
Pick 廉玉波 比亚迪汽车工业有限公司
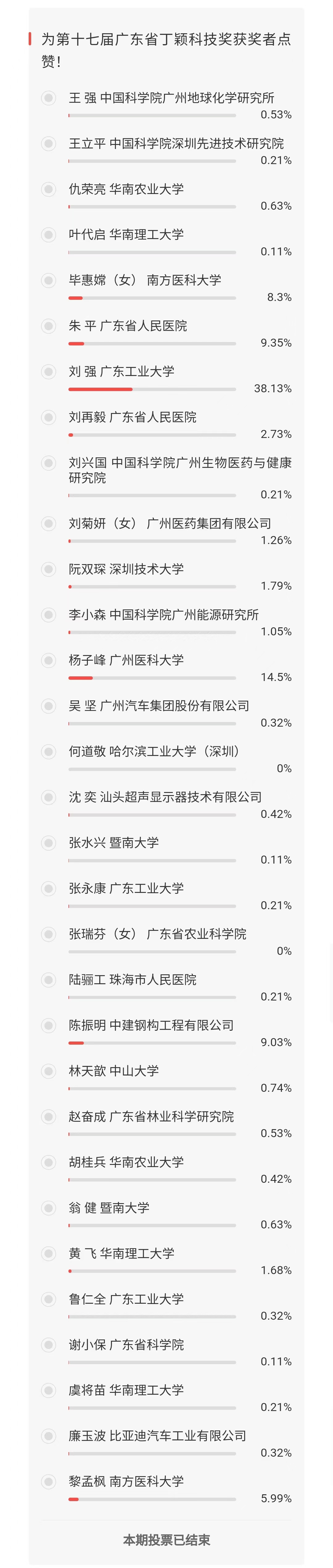(x=49, y=1436)
